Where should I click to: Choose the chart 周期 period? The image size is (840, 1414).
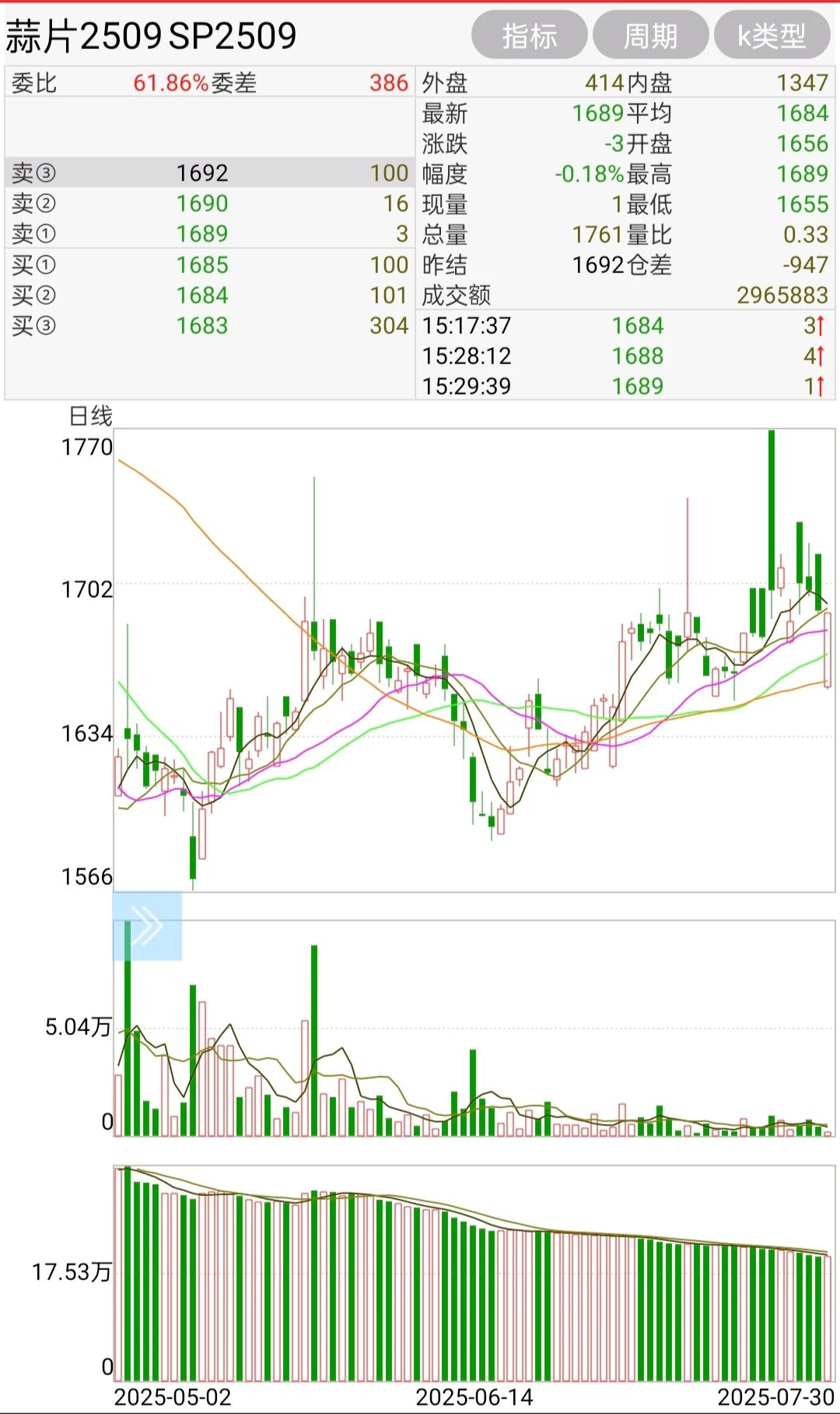(650, 35)
